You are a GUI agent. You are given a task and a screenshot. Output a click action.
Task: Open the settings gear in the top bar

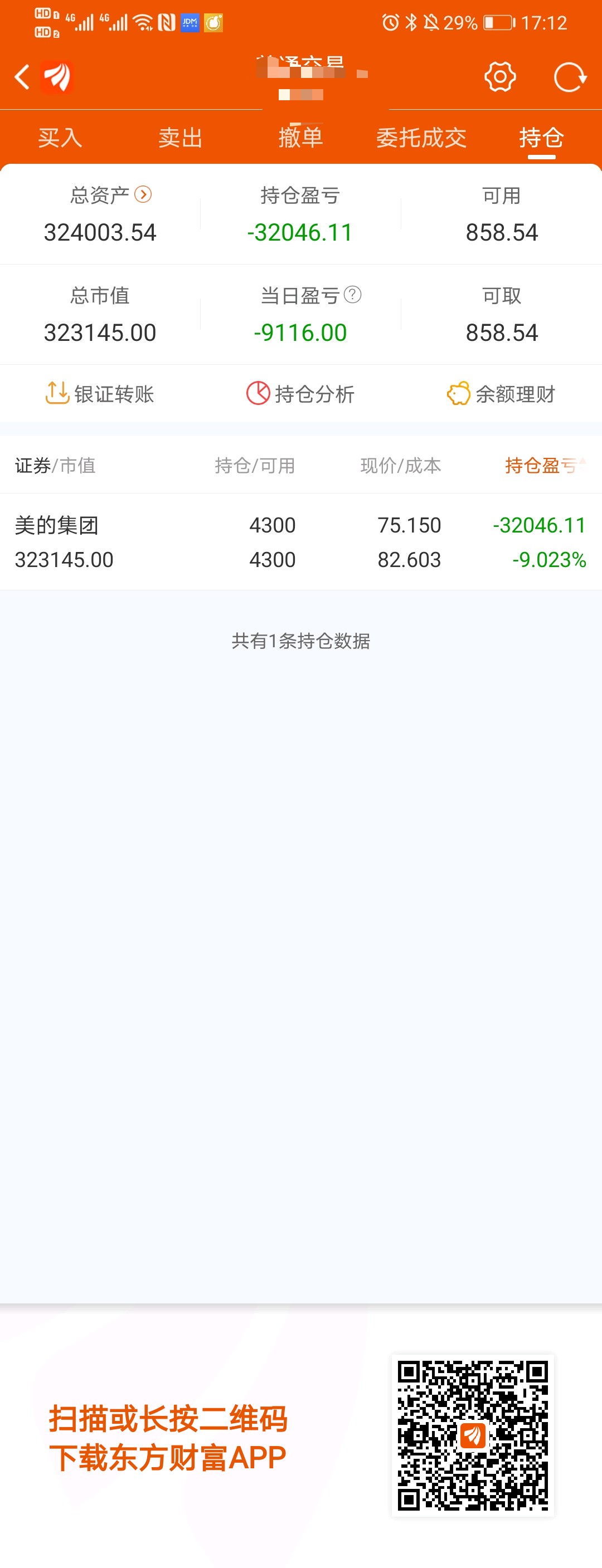[499, 77]
